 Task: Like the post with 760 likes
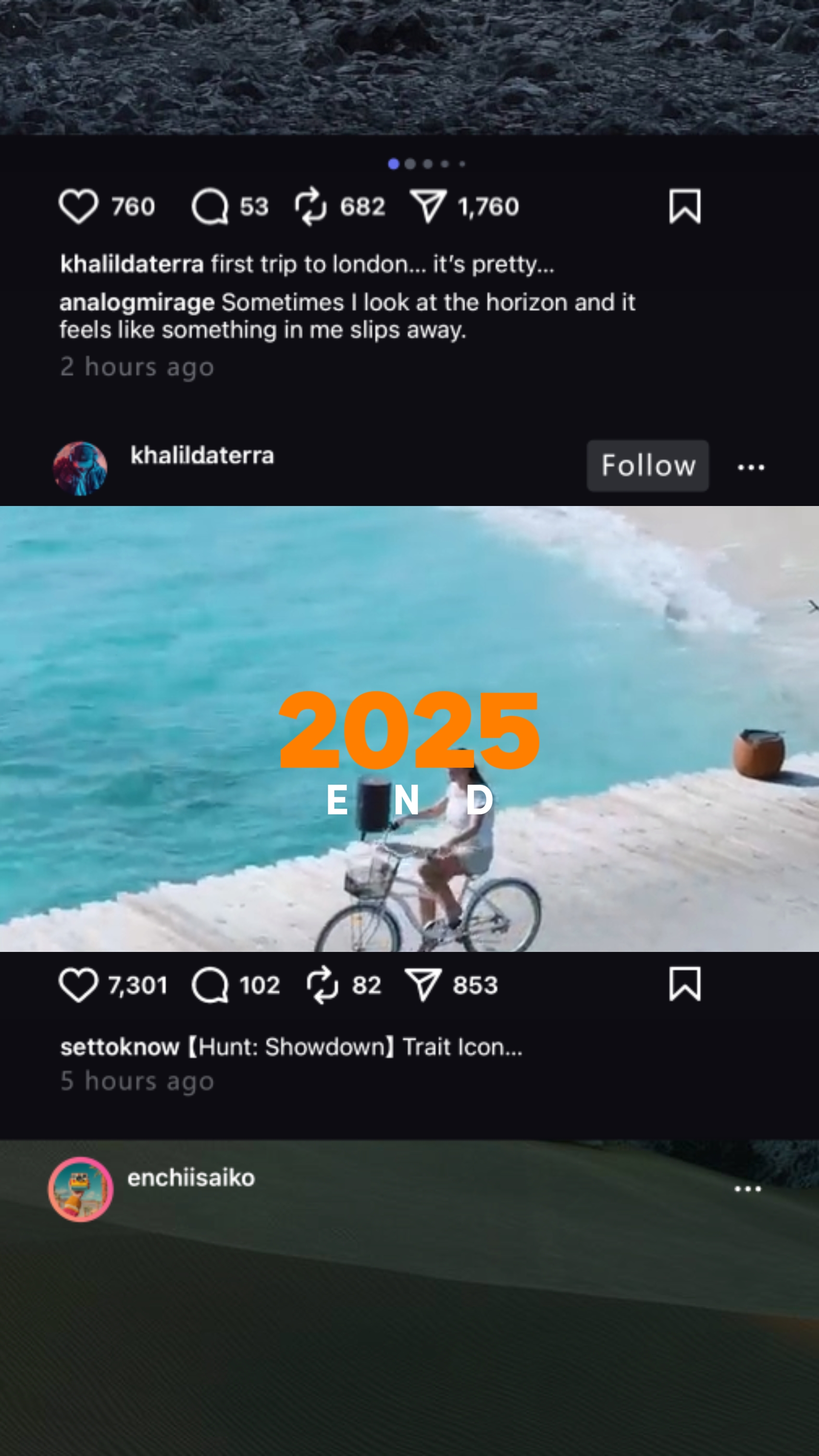coord(78,206)
